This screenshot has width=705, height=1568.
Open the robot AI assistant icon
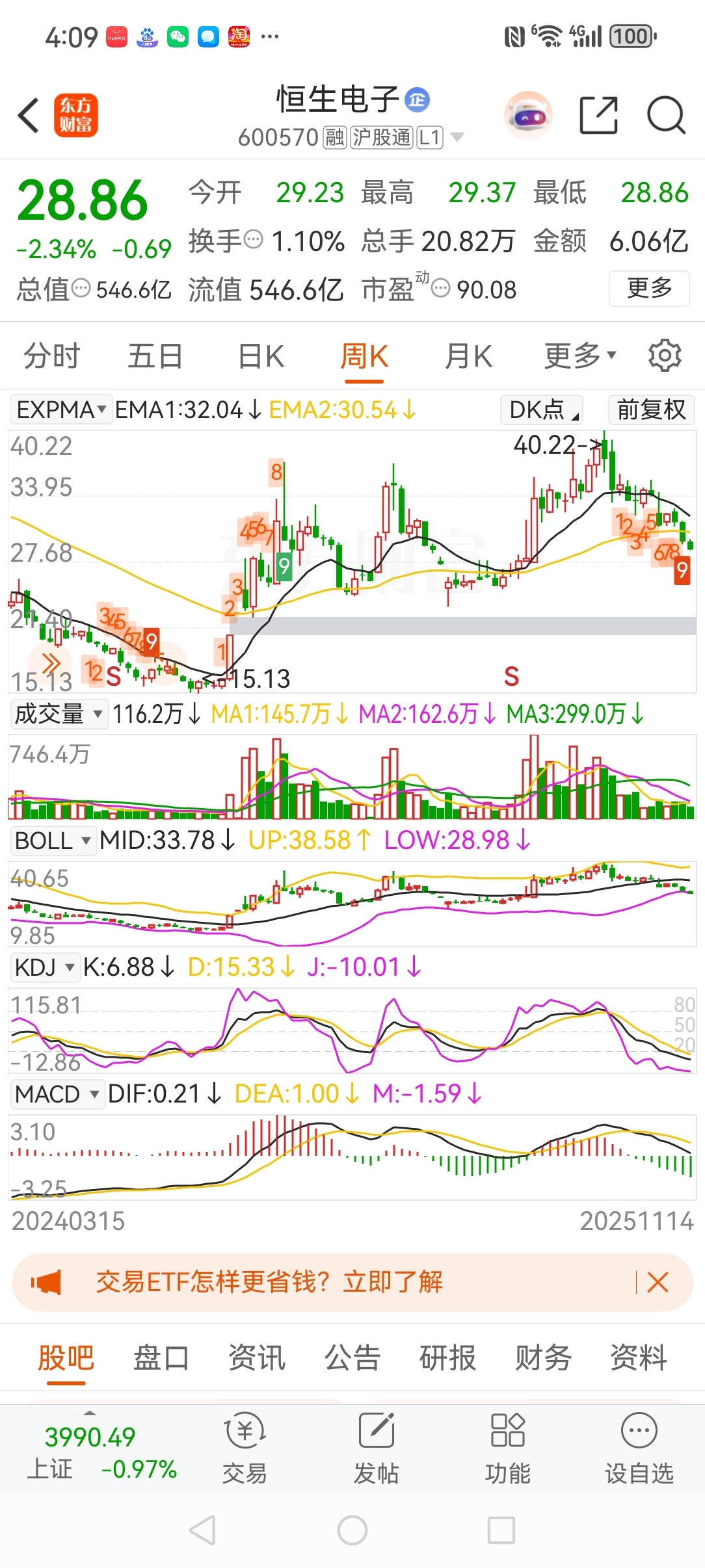pyautogui.click(x=528, y=116)
